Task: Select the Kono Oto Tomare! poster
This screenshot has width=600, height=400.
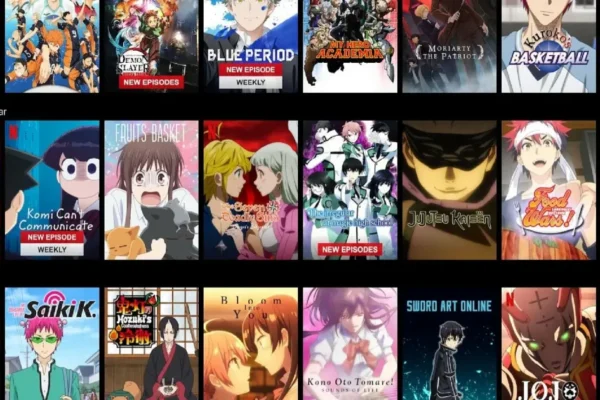Action: coord(350,345)
